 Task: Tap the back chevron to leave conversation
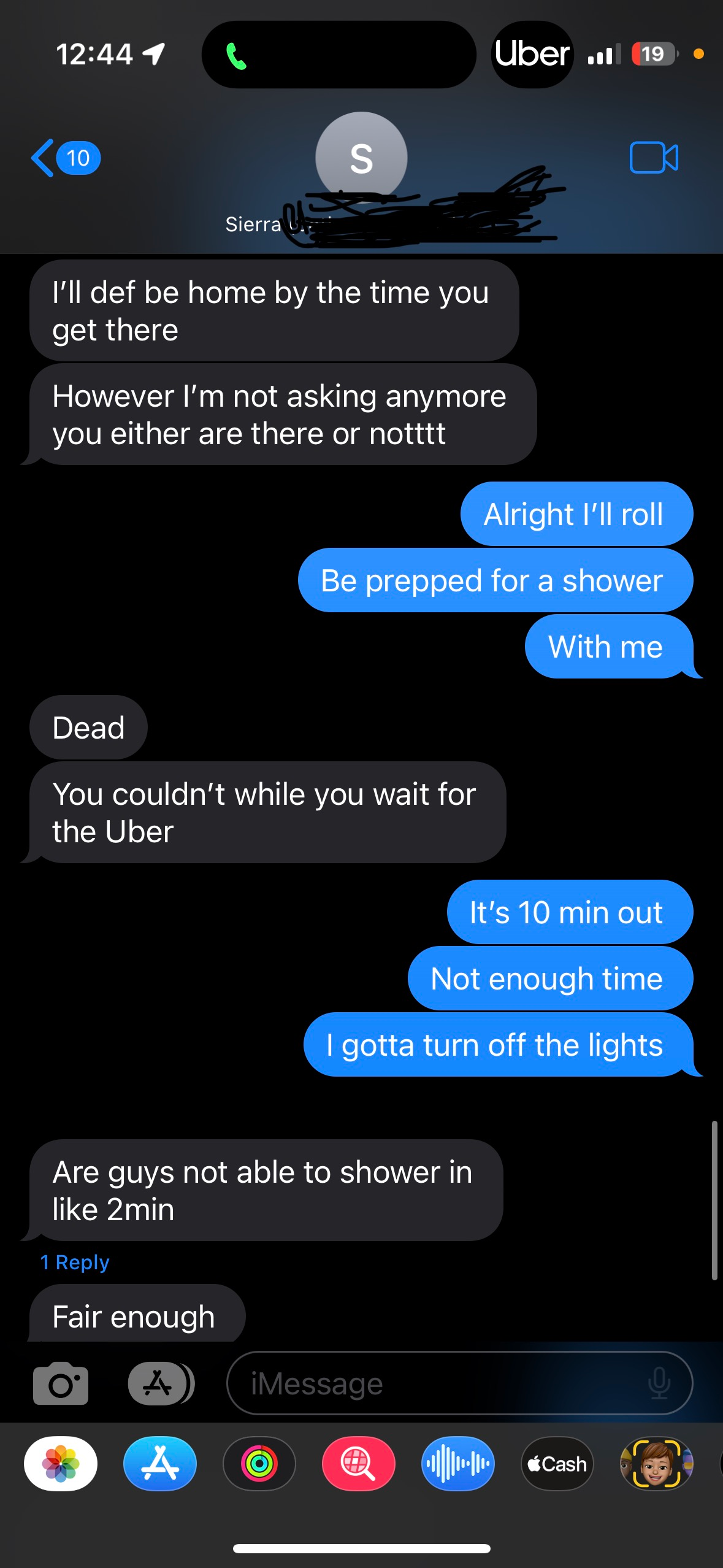pos(40,158)
